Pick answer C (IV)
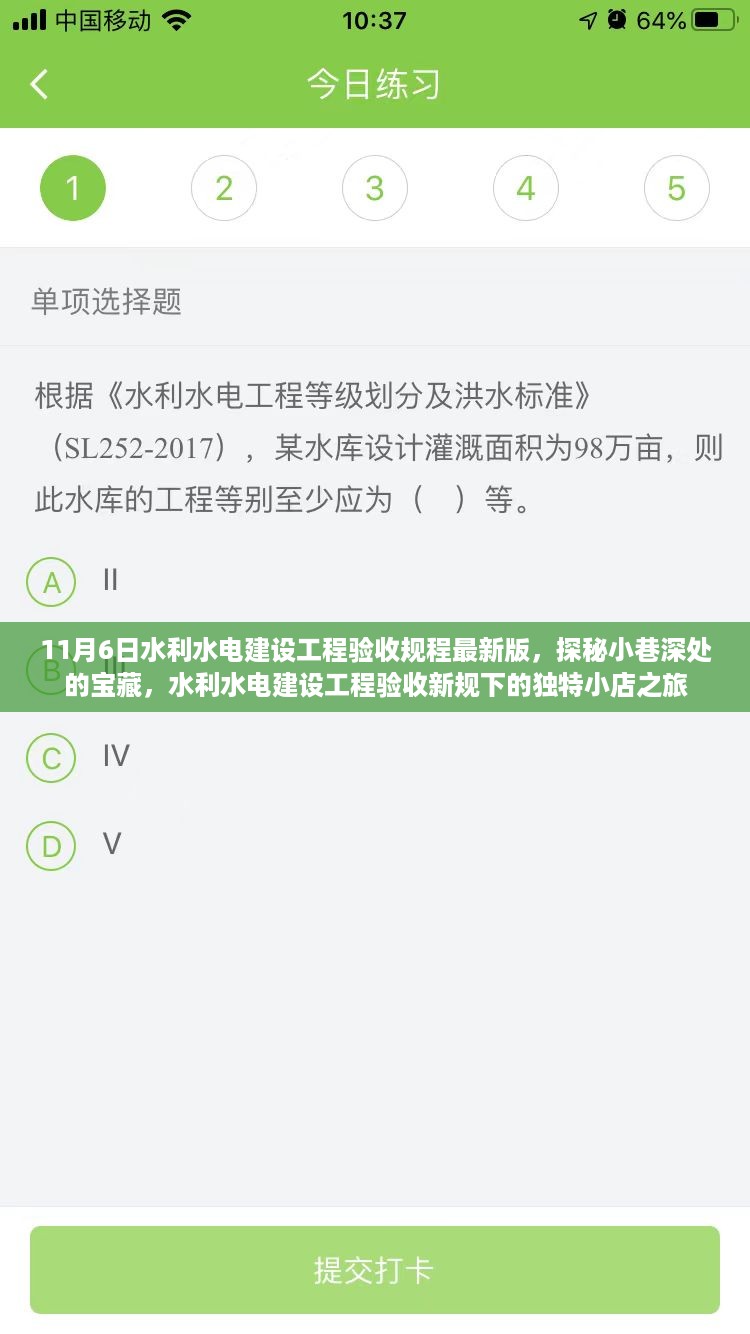Screen dimensions: 750x1334 click(x=51, y=758)
